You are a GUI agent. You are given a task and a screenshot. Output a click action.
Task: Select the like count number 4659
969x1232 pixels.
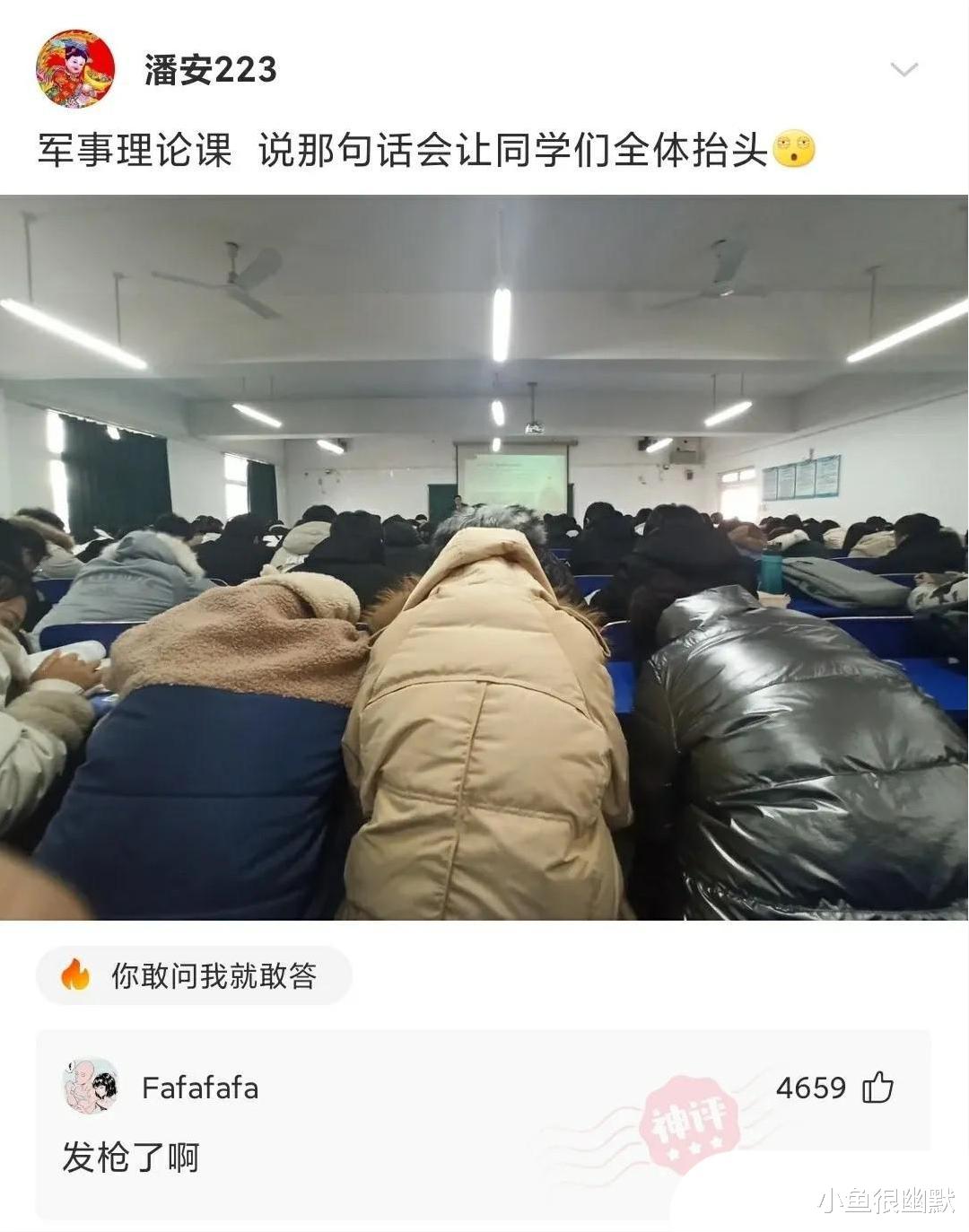coord(810,1088)
